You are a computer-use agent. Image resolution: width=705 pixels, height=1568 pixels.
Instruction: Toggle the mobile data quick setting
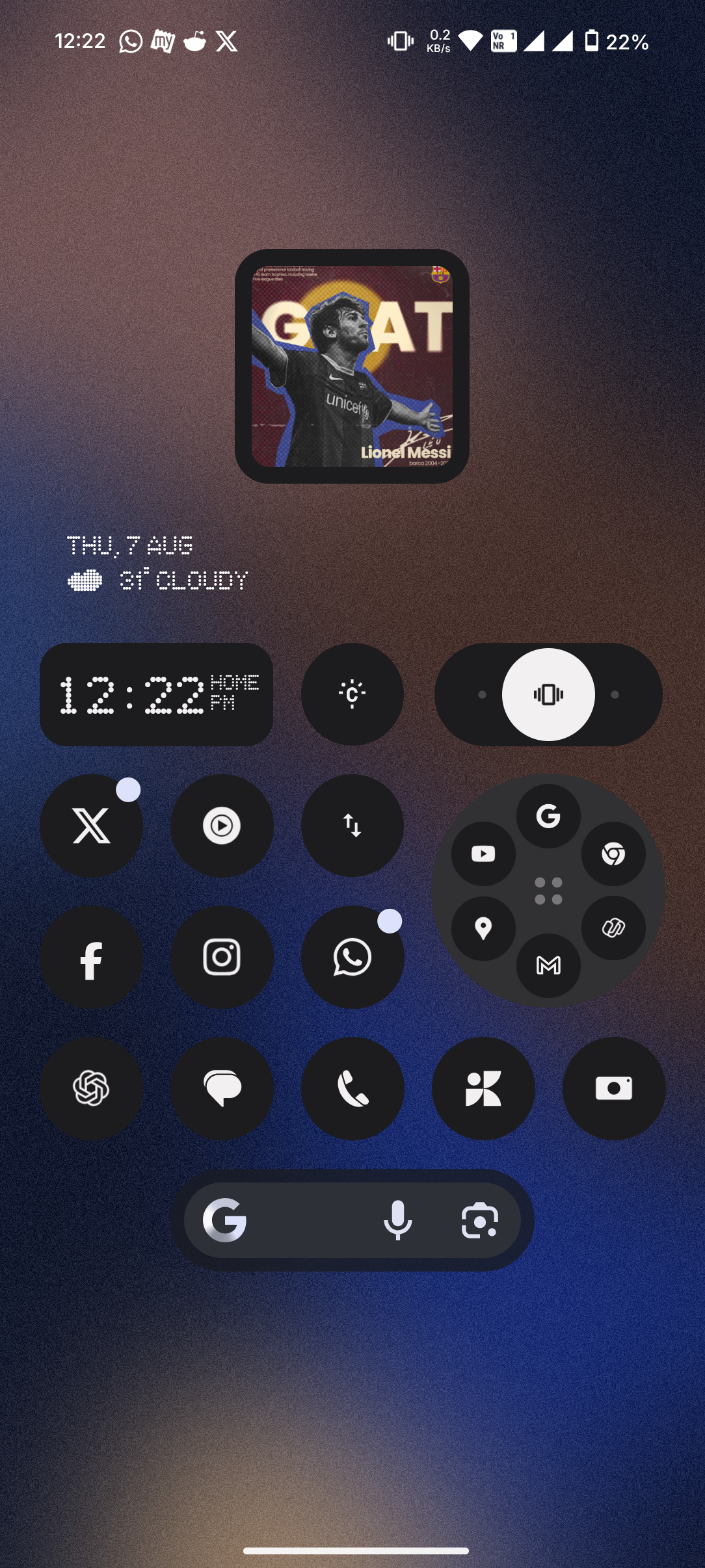click(x=352, y=826)
